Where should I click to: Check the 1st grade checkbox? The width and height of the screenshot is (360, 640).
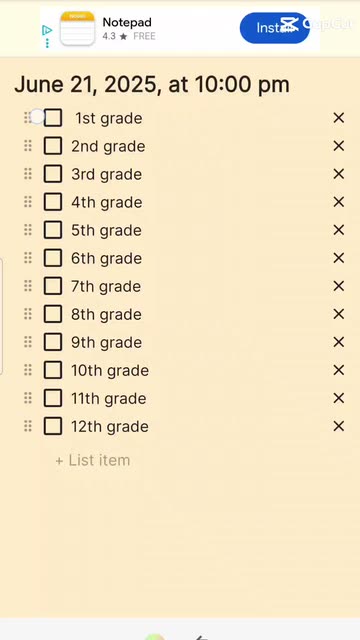tap(53, 118)
